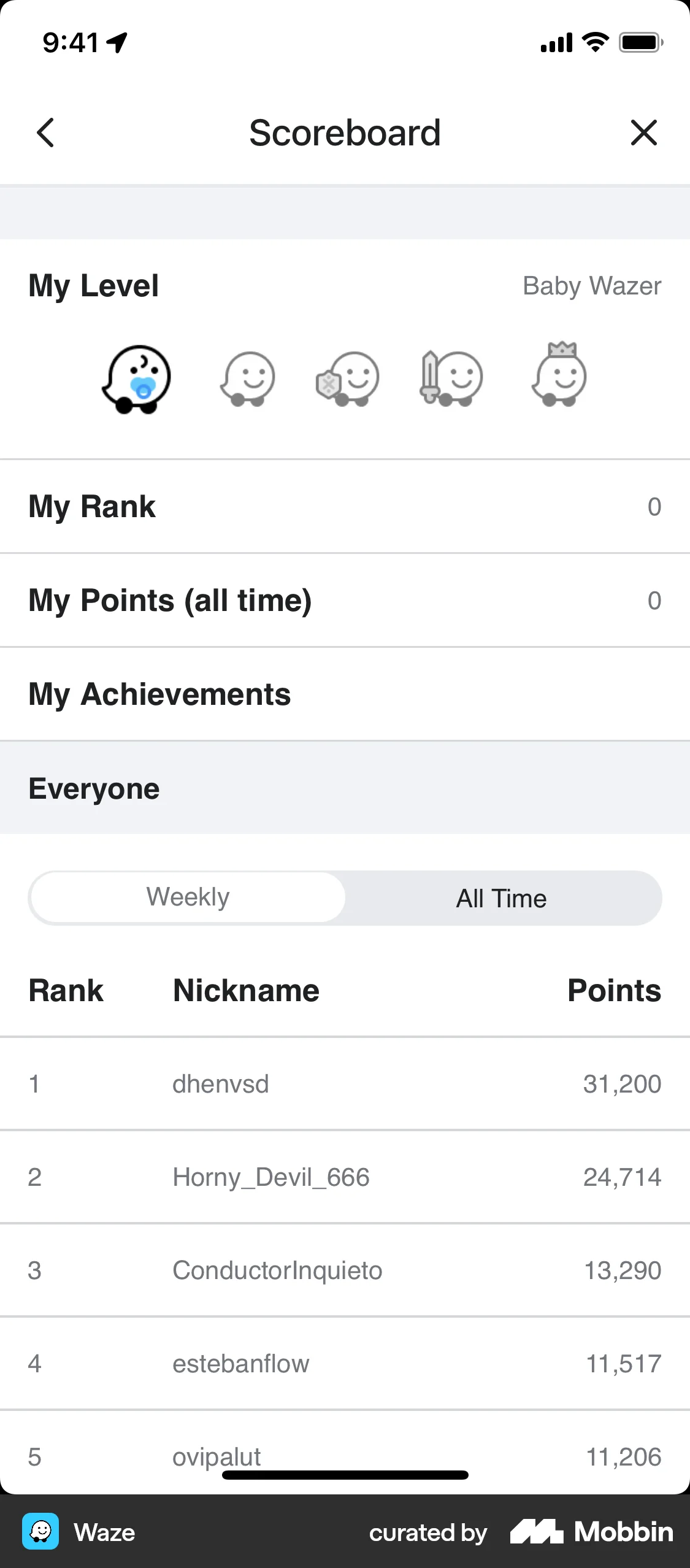
Task: Select the shield-bearing Wazer level icon
Action: click(x=348, y=379)
